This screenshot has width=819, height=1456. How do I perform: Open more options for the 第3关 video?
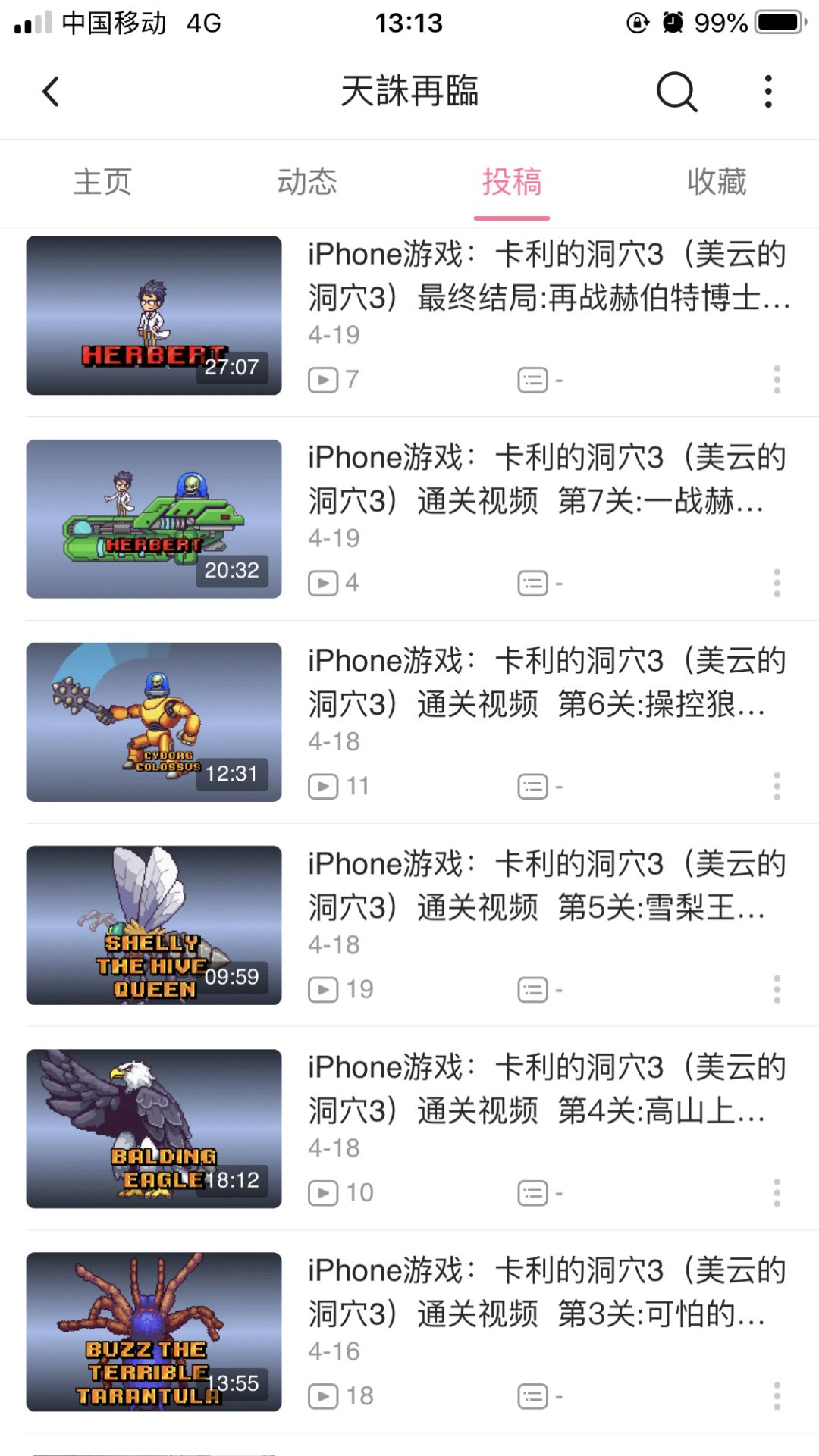click(x=777, y=1395)
